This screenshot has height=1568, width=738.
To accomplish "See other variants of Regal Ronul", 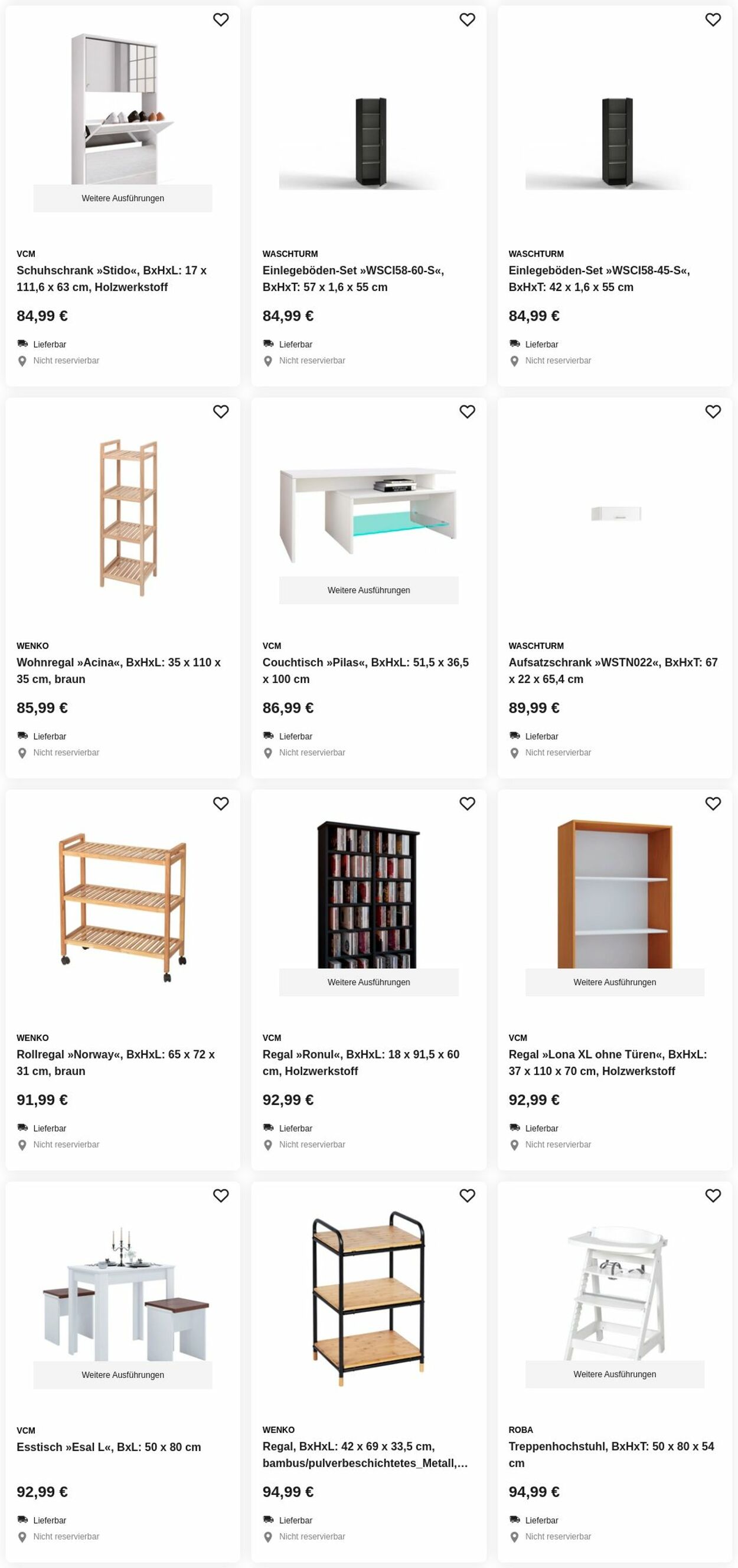I will pyautogui.click(x=368, y=982).
